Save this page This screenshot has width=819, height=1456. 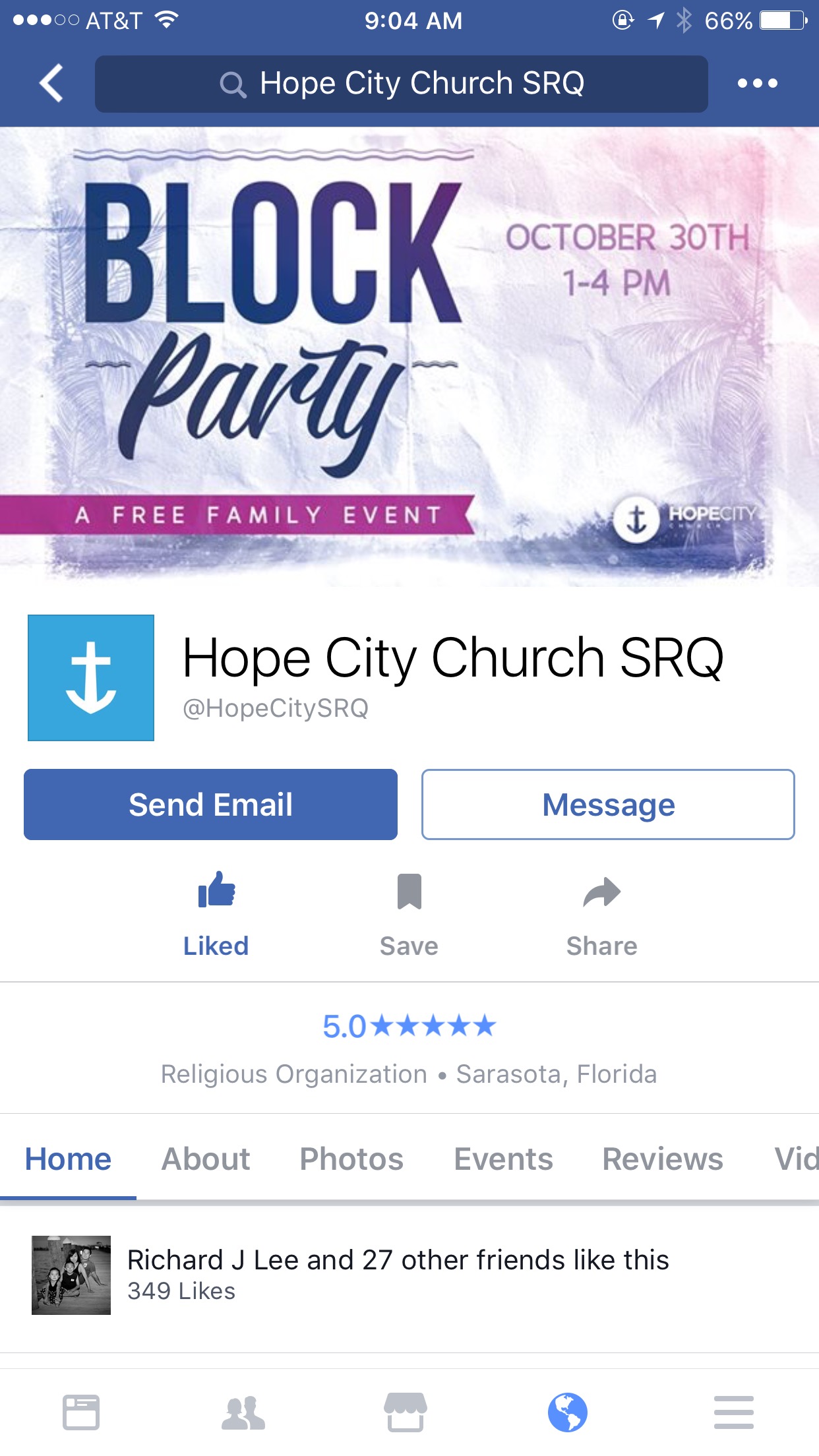[x=409, y=915]
